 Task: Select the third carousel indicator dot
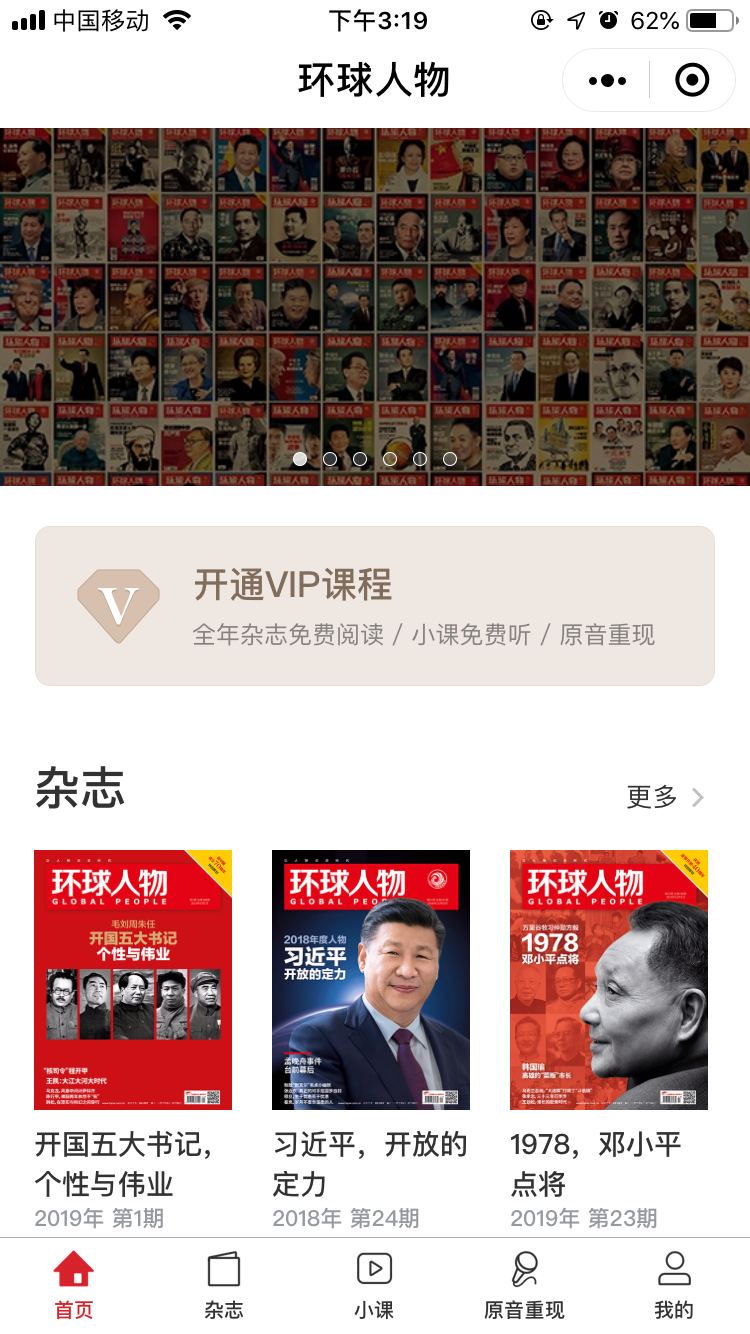(x=360, y=459)
